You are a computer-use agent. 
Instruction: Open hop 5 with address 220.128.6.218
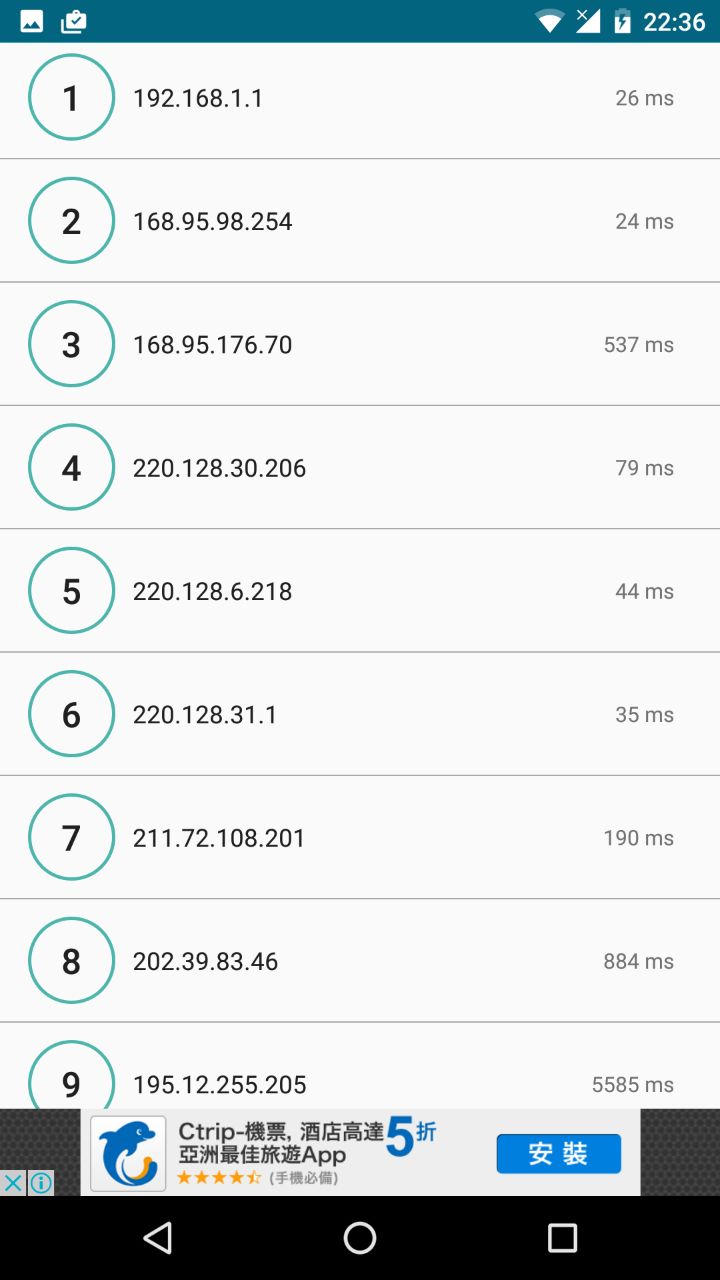click(x=360, y=591)
